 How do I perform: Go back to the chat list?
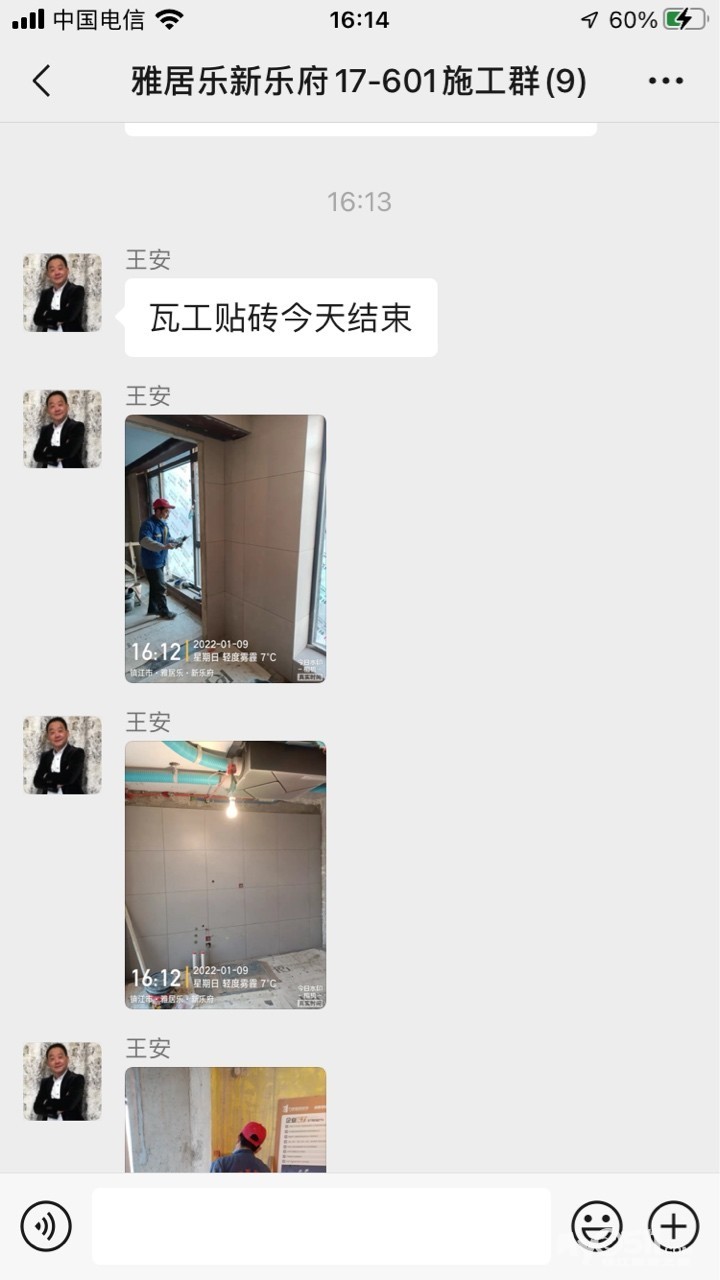(x=41, y=81)
